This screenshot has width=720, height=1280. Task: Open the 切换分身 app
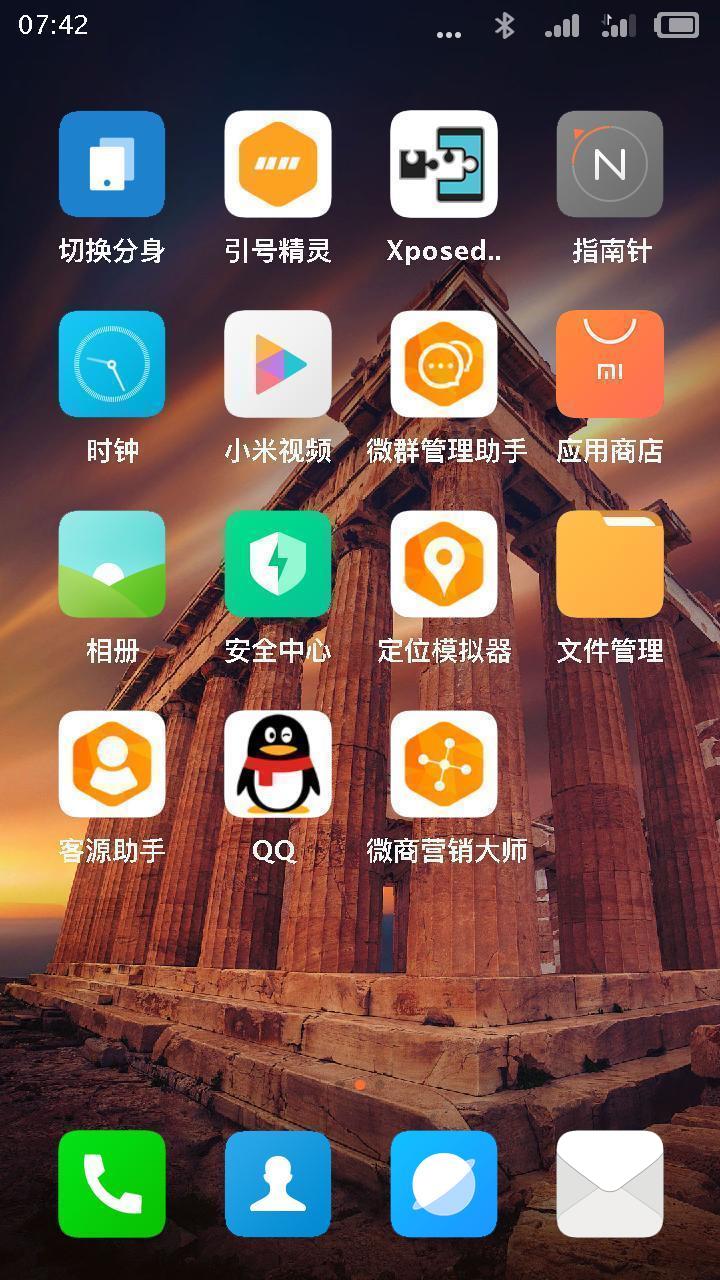[112, 164]
